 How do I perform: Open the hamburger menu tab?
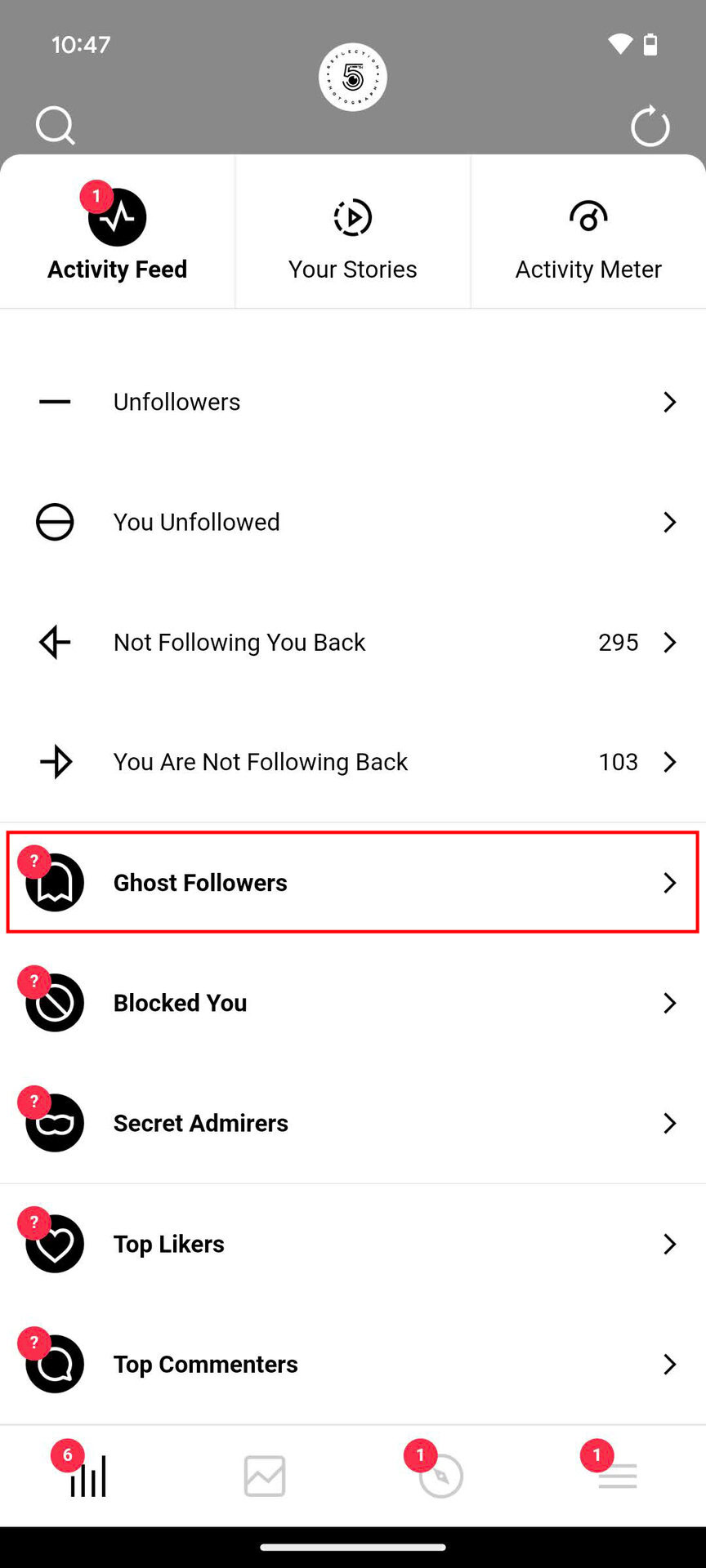coord(618,1476)
